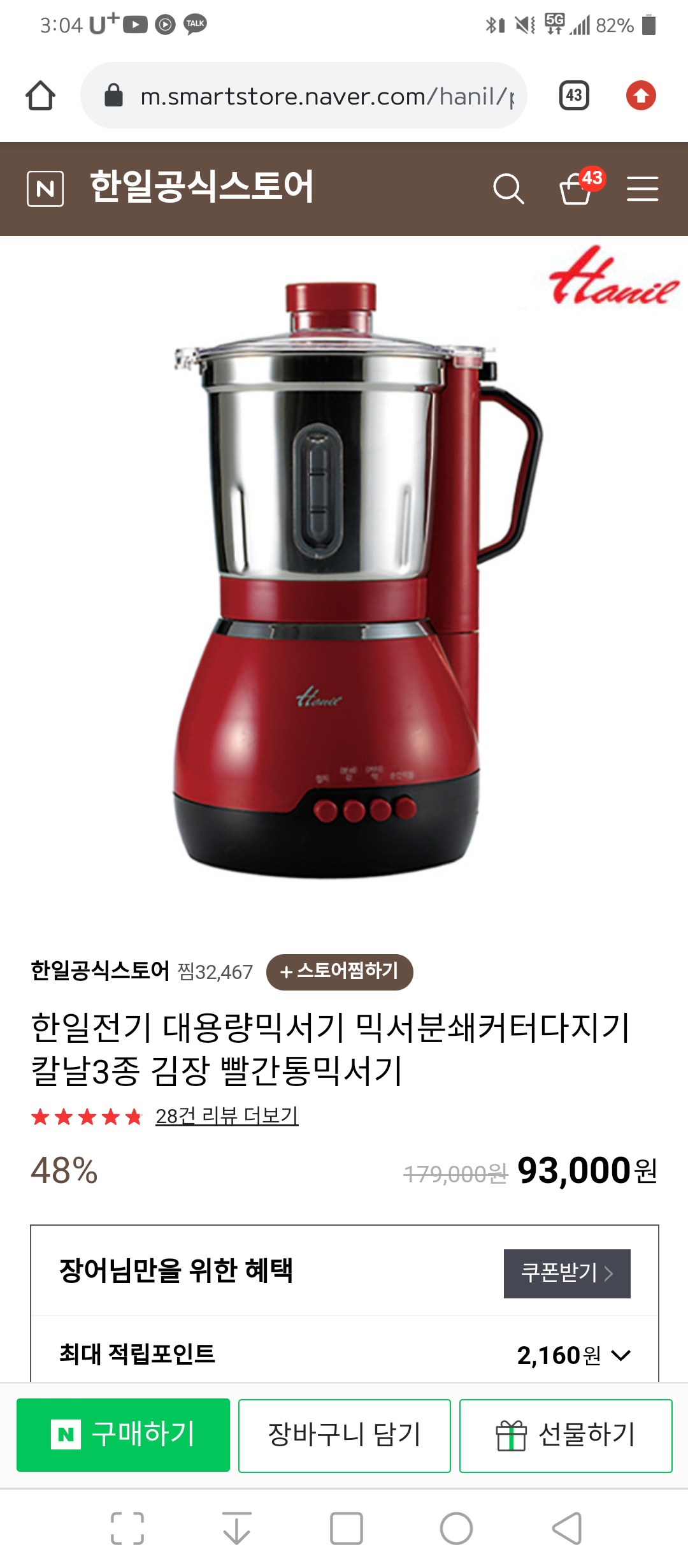Tap 구매하기 to buy now

(123, 1435)
